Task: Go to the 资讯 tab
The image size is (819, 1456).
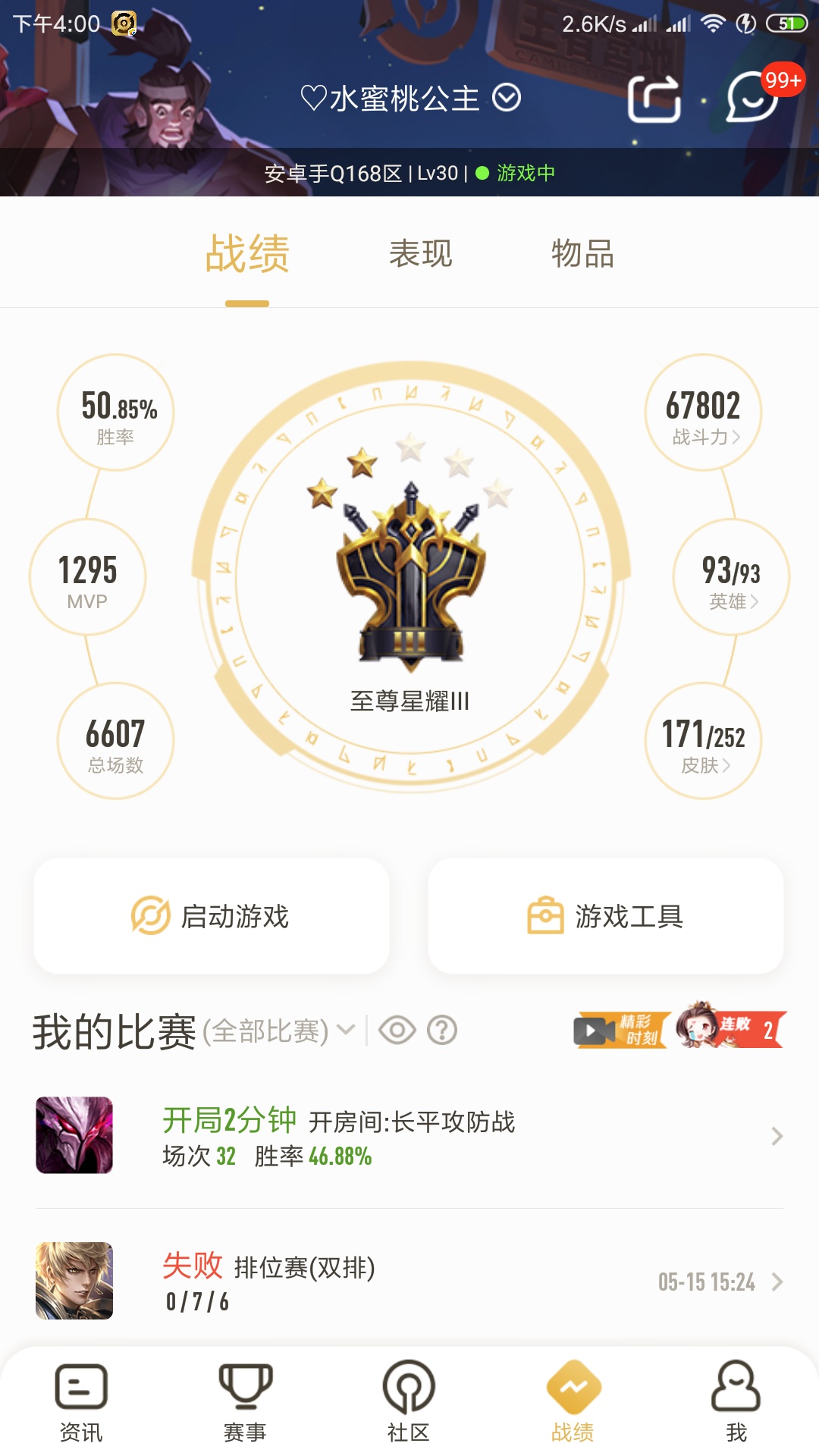Action: coord(81,1401)
